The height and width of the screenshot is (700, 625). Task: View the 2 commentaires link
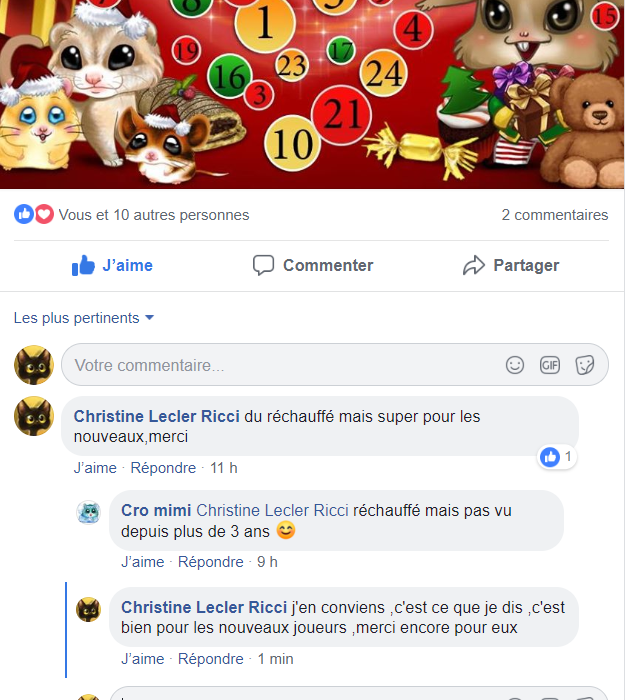point(554,215)
